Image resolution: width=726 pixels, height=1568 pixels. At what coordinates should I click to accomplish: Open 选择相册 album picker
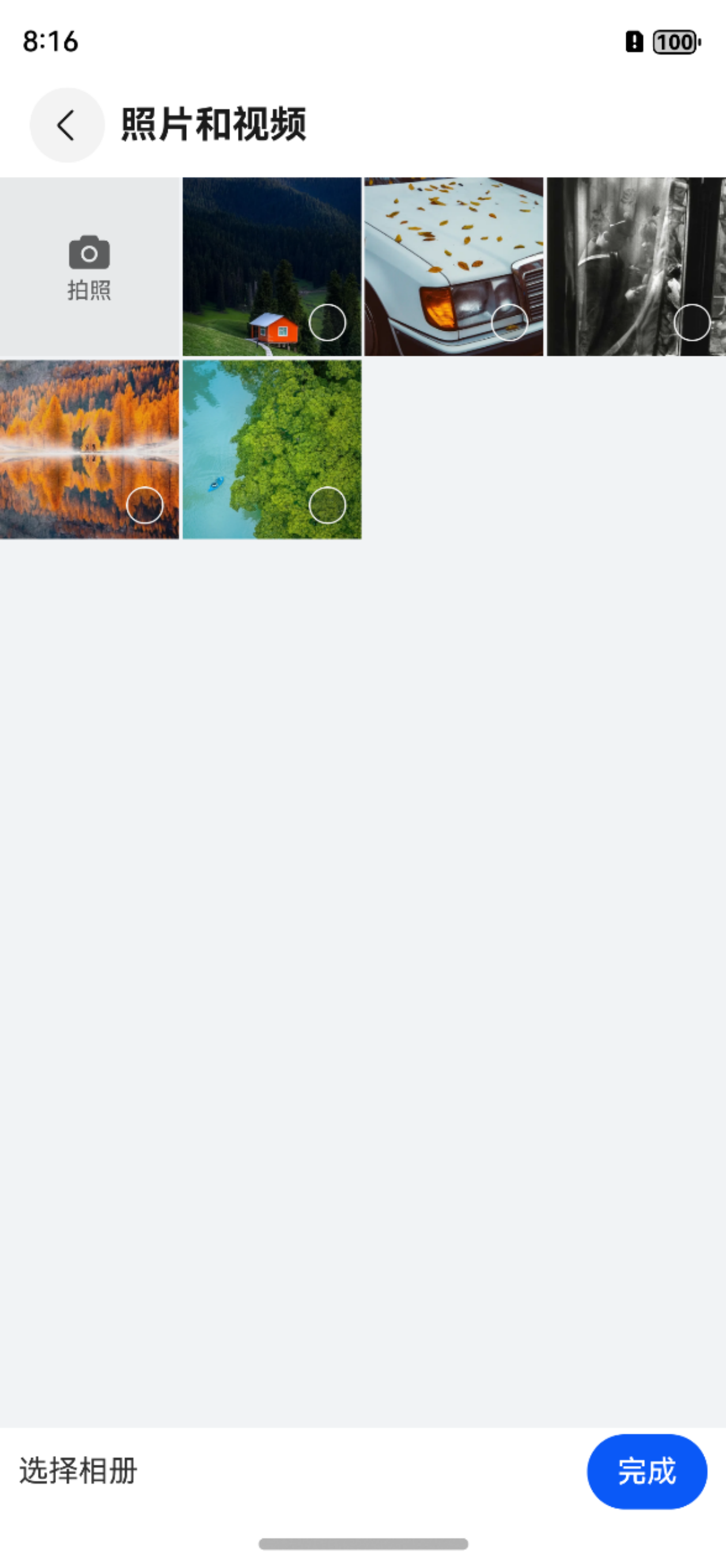pos(78,1471)
